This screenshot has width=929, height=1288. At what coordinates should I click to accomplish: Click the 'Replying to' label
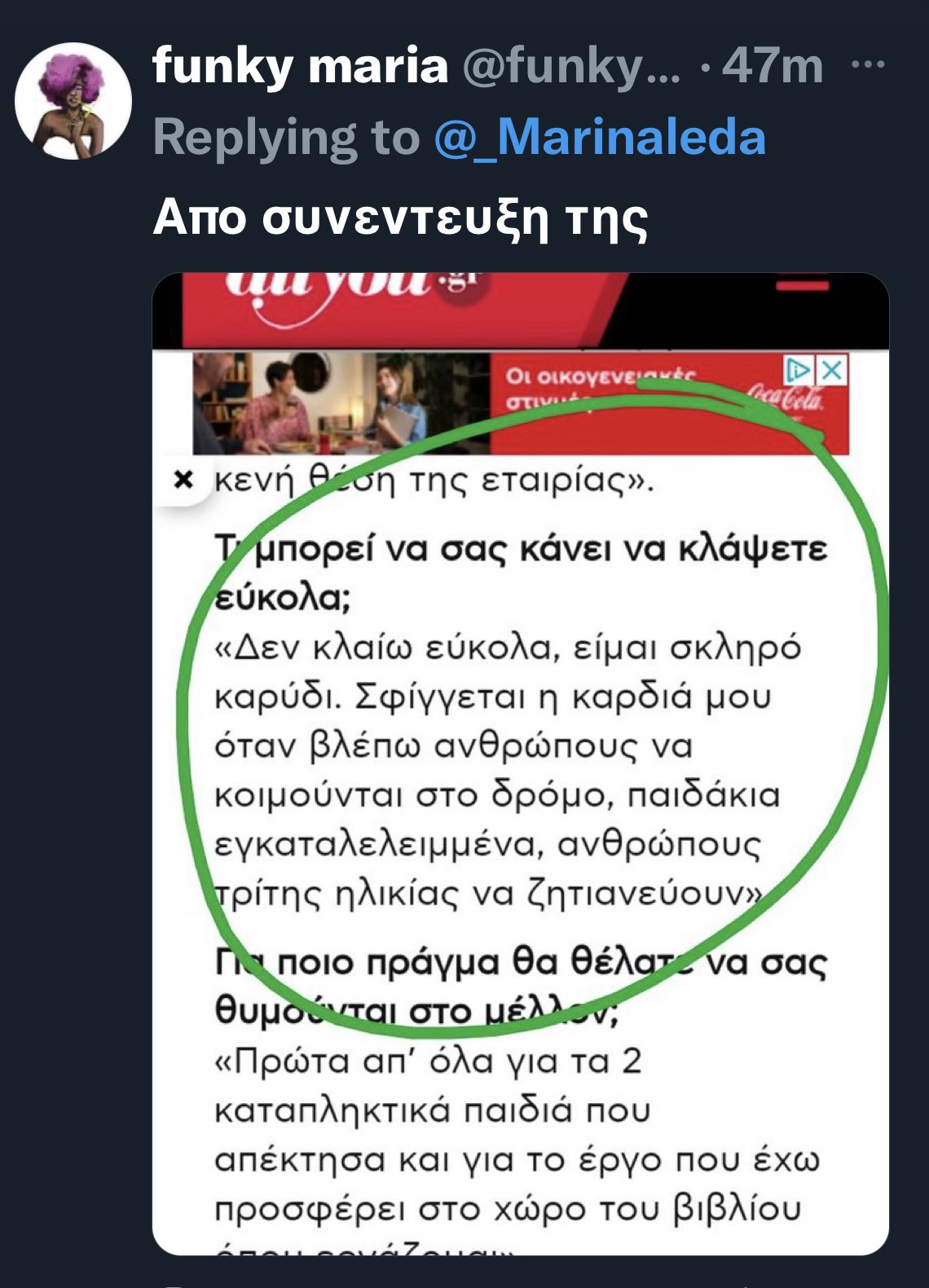click(x=285, y=137)
